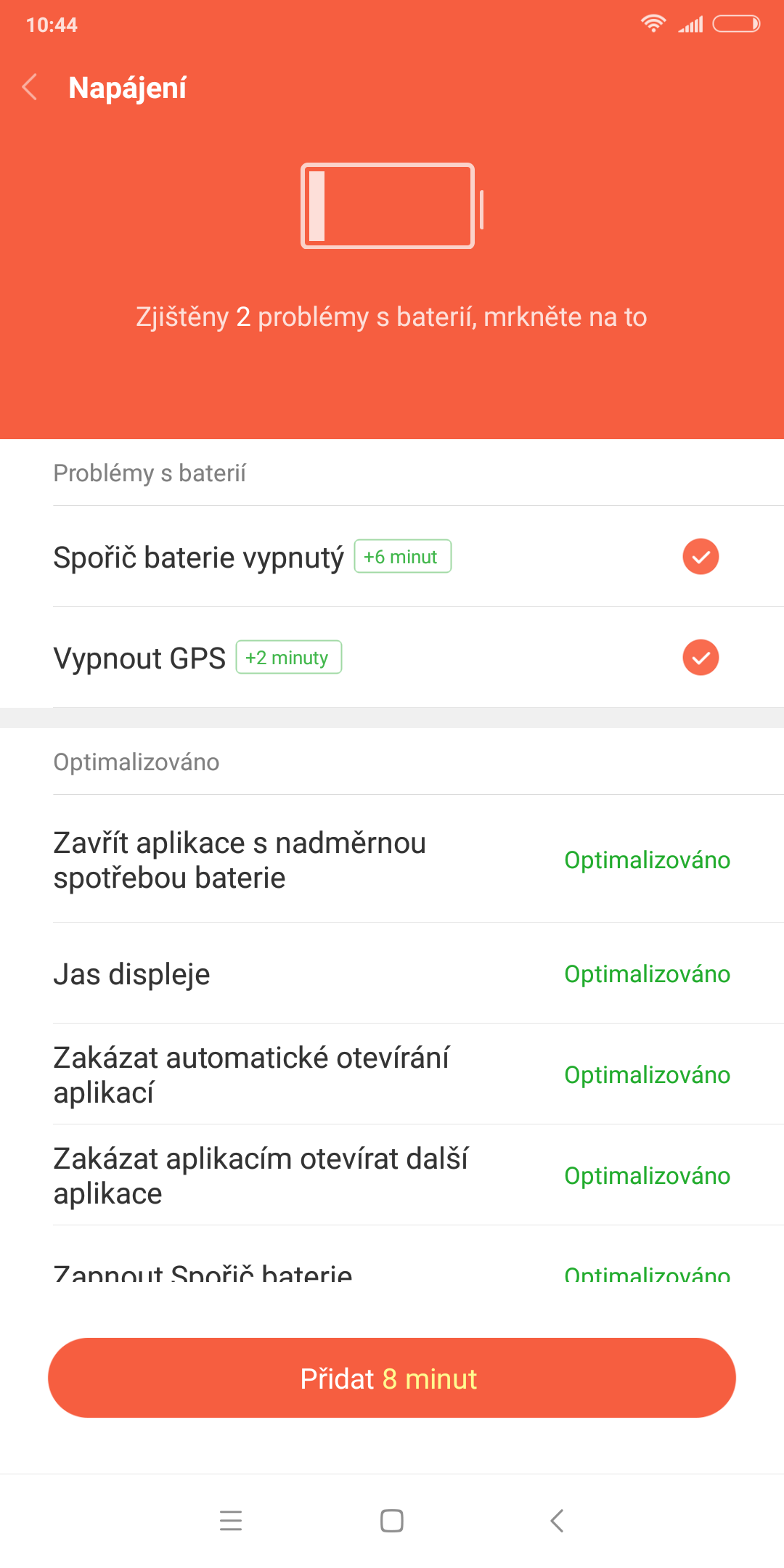The image size is (784, 1568).
Task: Open the Jas displeje row
Action: click(x=392, y=973)
